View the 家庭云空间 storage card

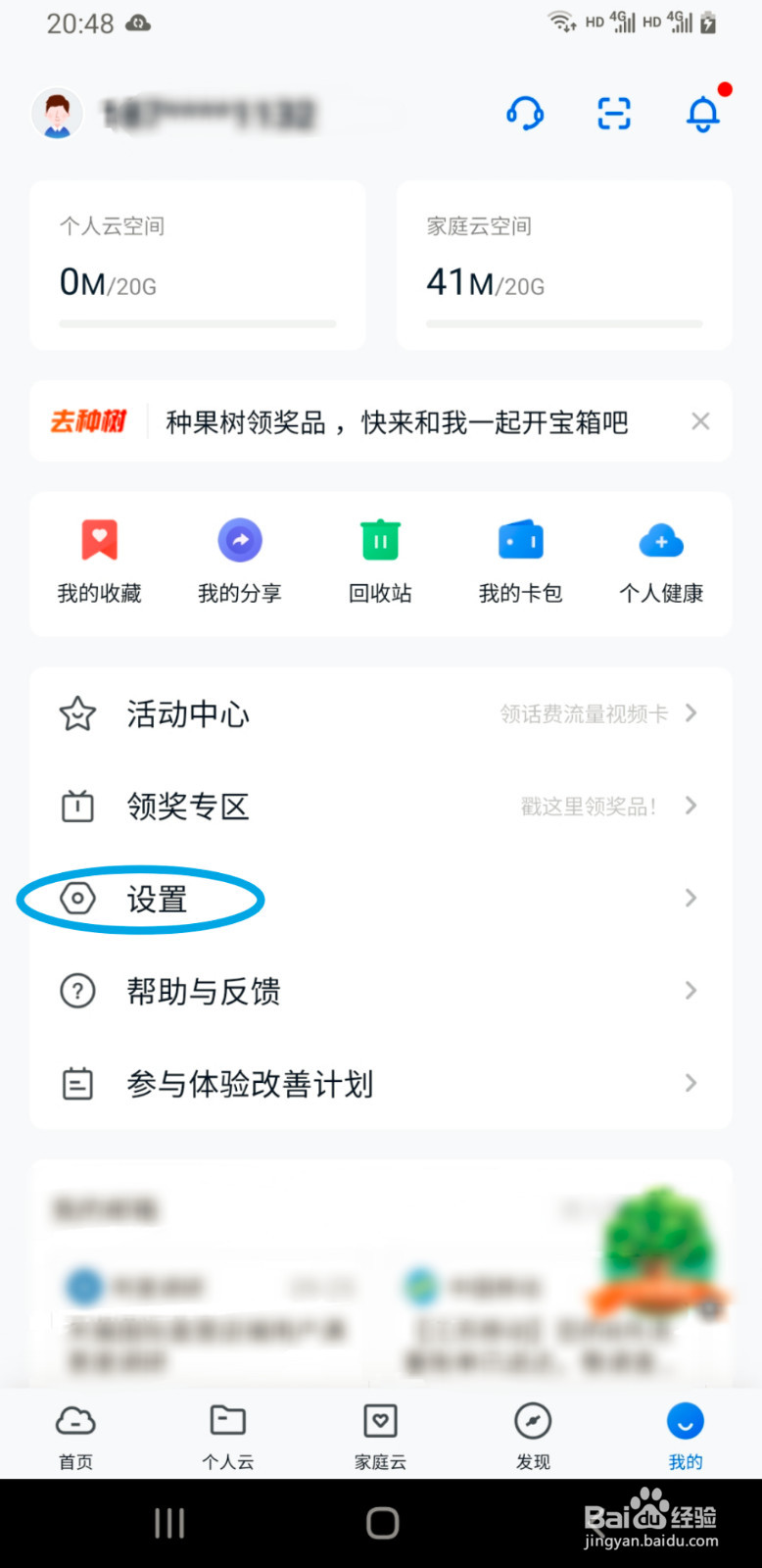pos(564,265)
